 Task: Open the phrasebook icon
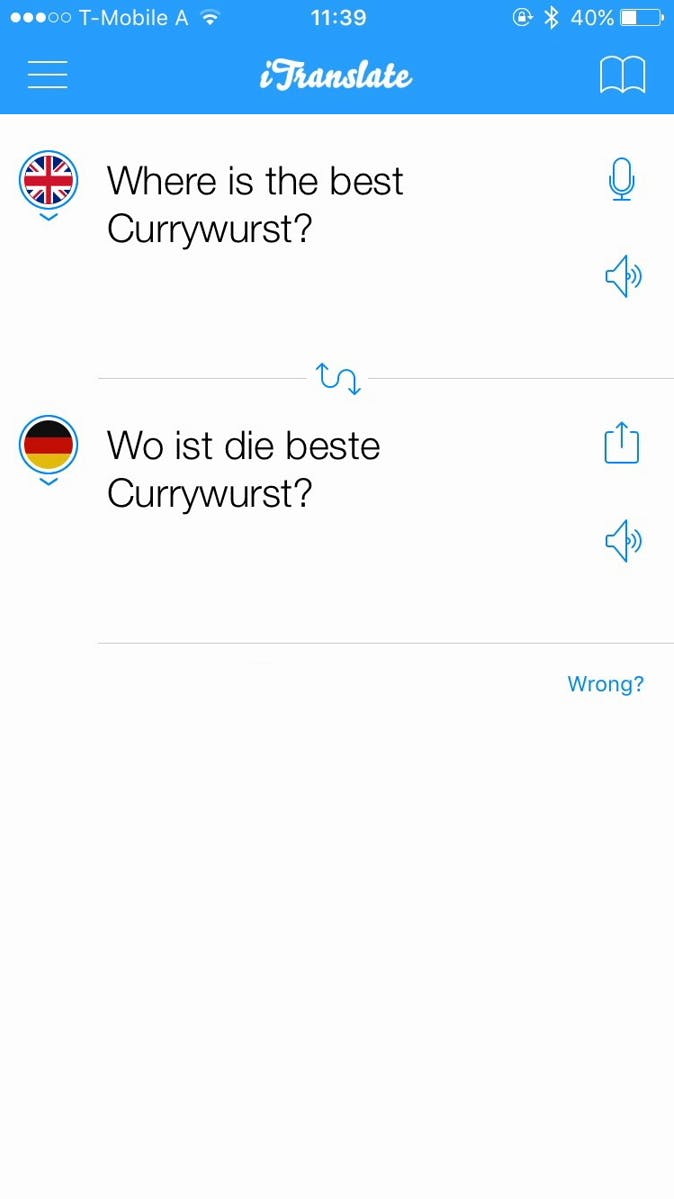coord(622,75)
